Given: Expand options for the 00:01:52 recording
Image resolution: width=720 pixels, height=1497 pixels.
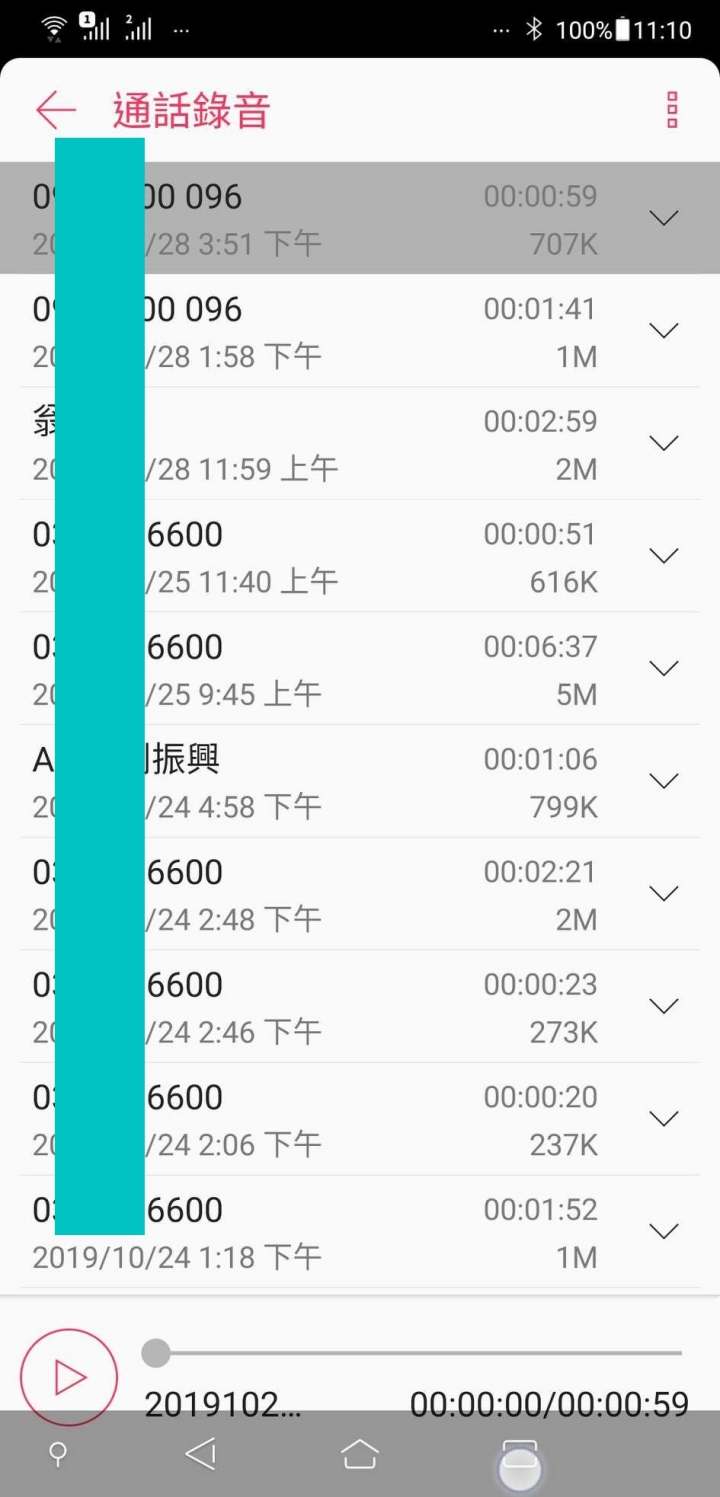Looking at the screenshot, I should coord(664,1231).
